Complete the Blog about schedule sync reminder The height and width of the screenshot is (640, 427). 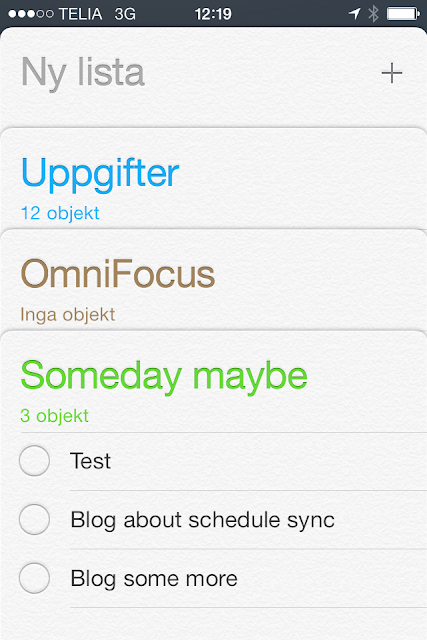coord(35,519)
